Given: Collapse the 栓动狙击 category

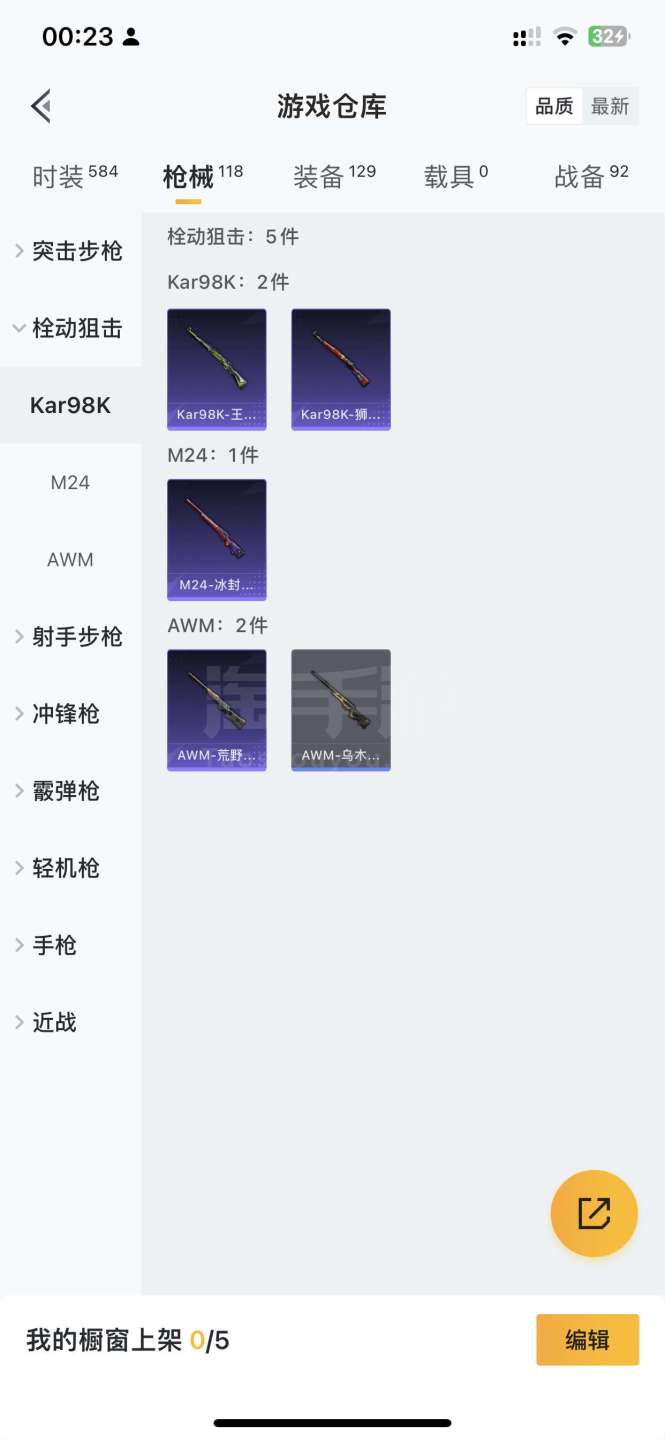Looking at the screenshot, I should click(70, 328).
